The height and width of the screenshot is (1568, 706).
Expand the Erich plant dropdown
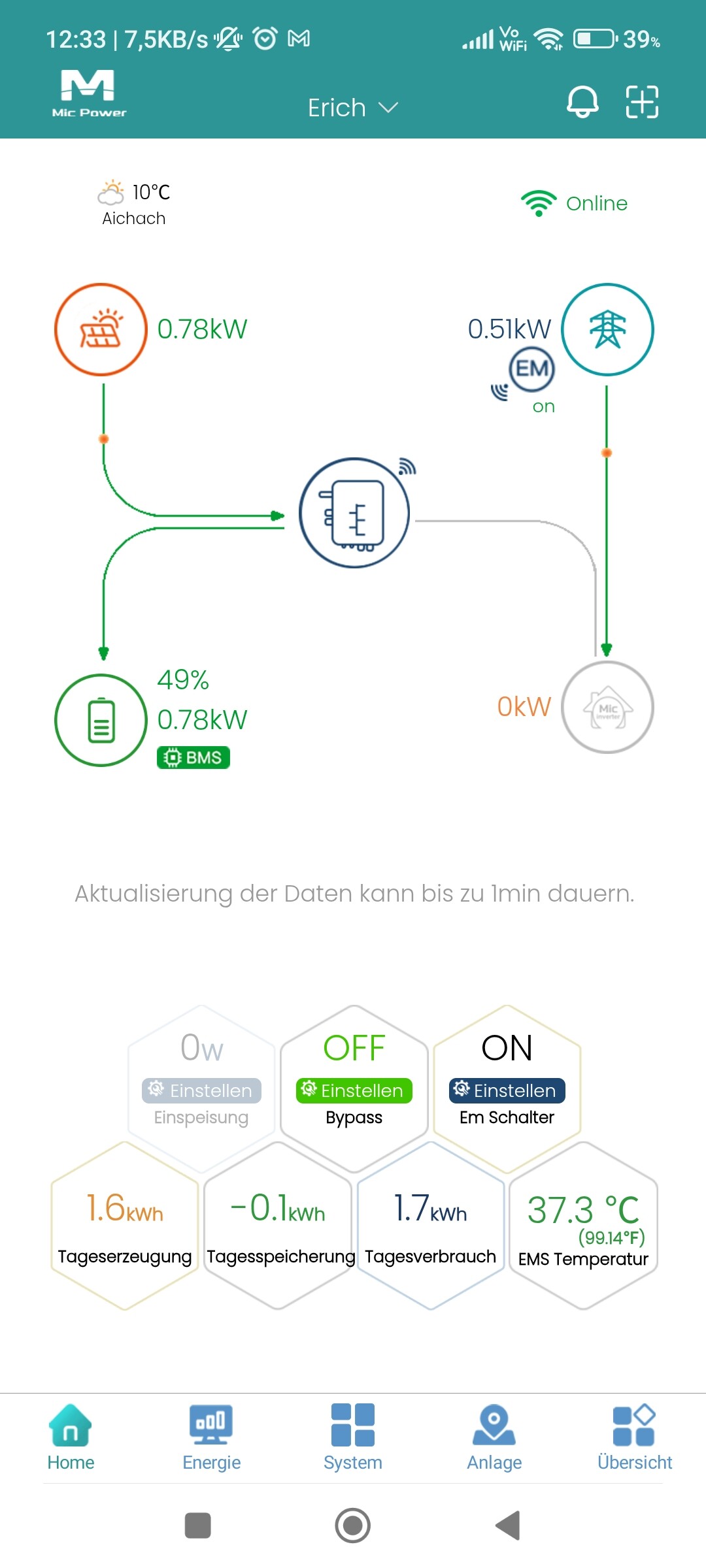point(353,108)
